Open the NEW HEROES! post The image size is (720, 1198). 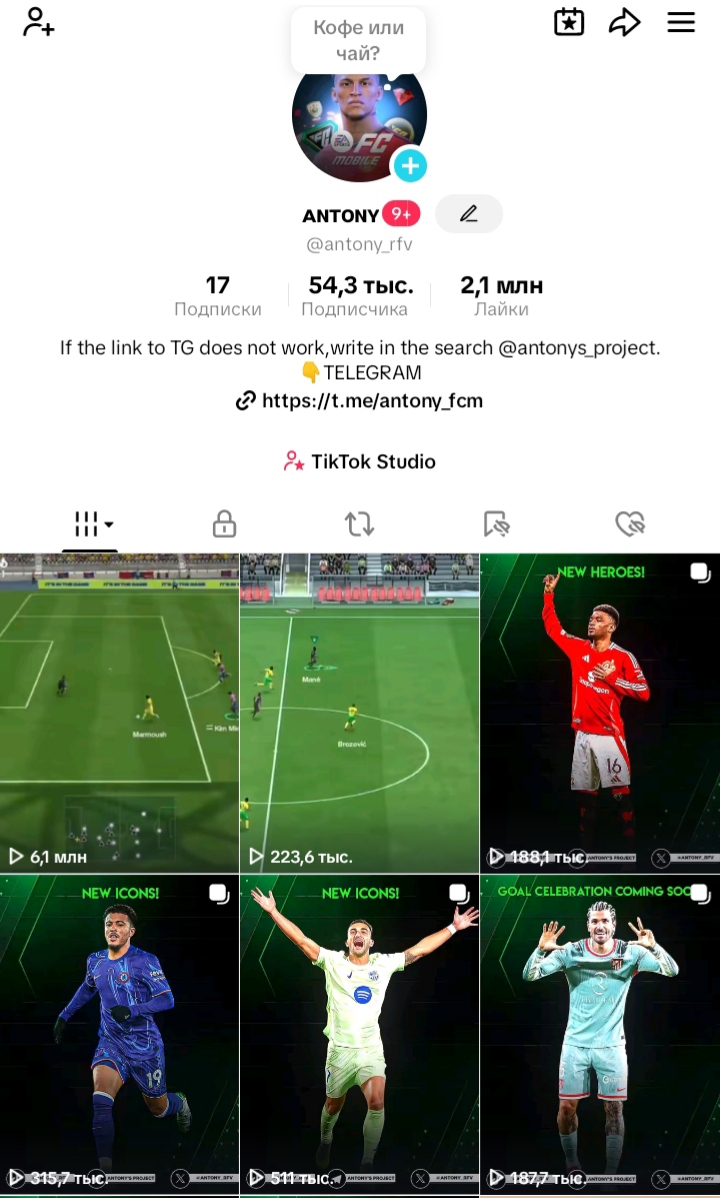point(599,712)
